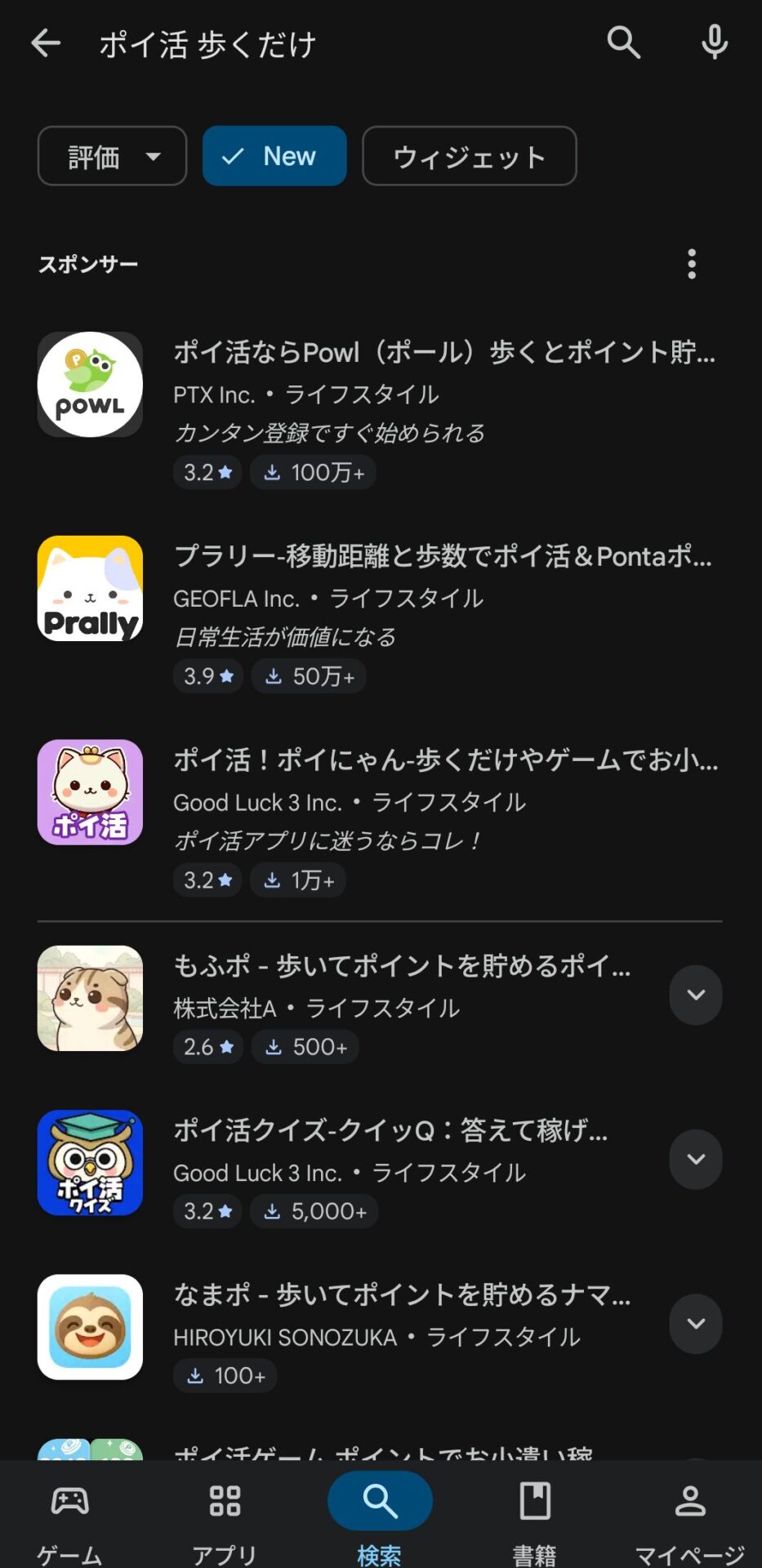The width and height of the screenshot is (762, 1568).
Task: Open Good Luck 3 Inc. developer page
Action: 258,803
